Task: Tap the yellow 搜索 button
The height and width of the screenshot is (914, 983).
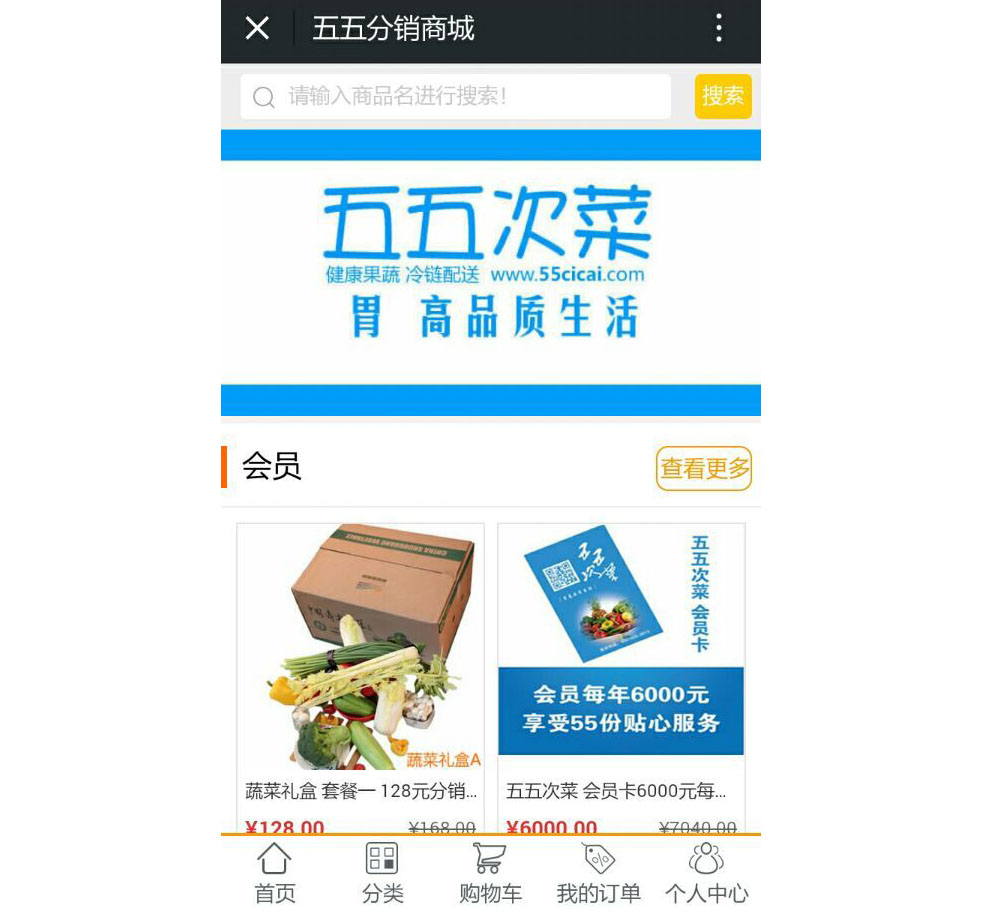Action: tap(723, 97)
